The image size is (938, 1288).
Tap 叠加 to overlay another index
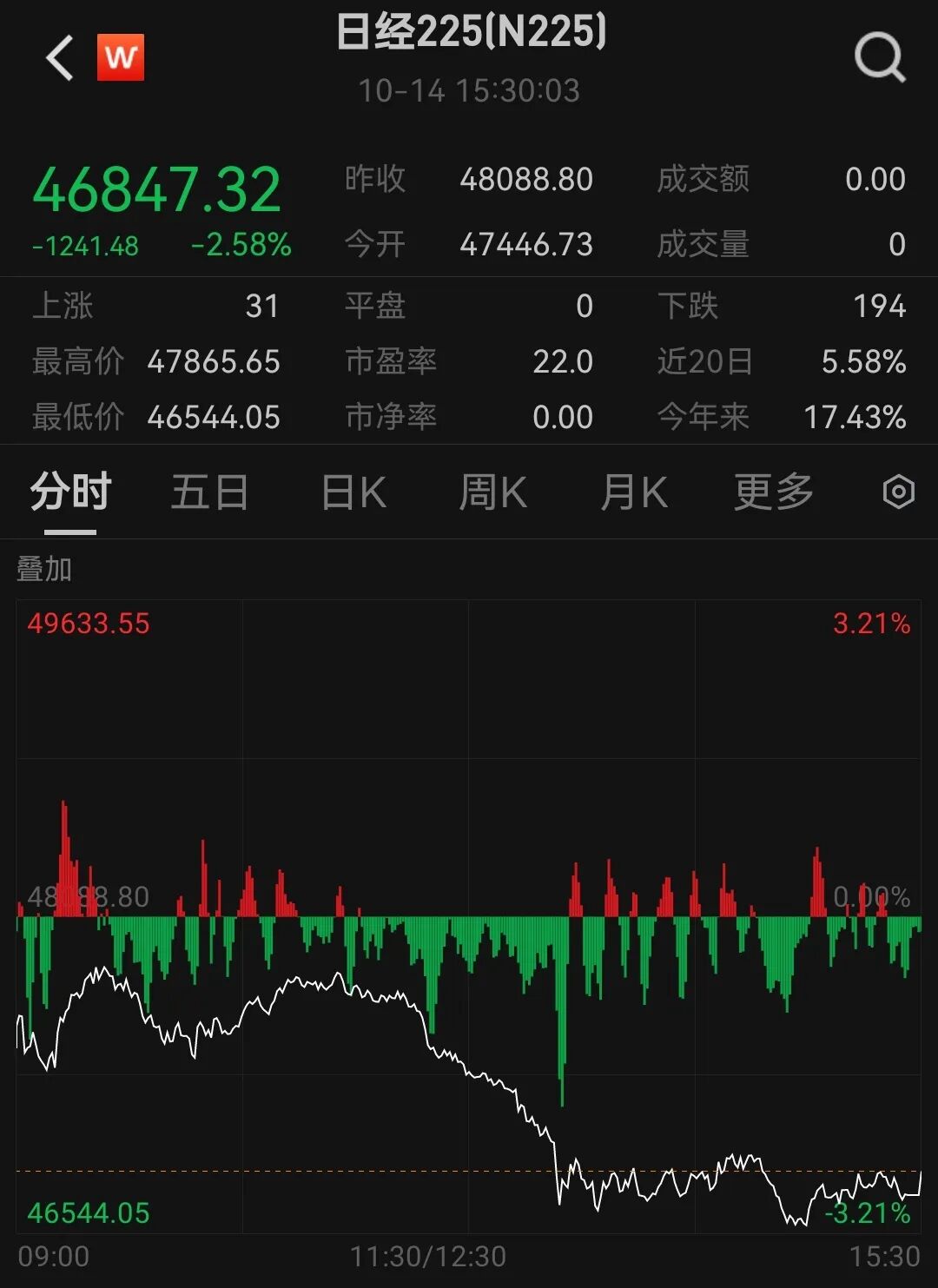click(x=44, y=570)
